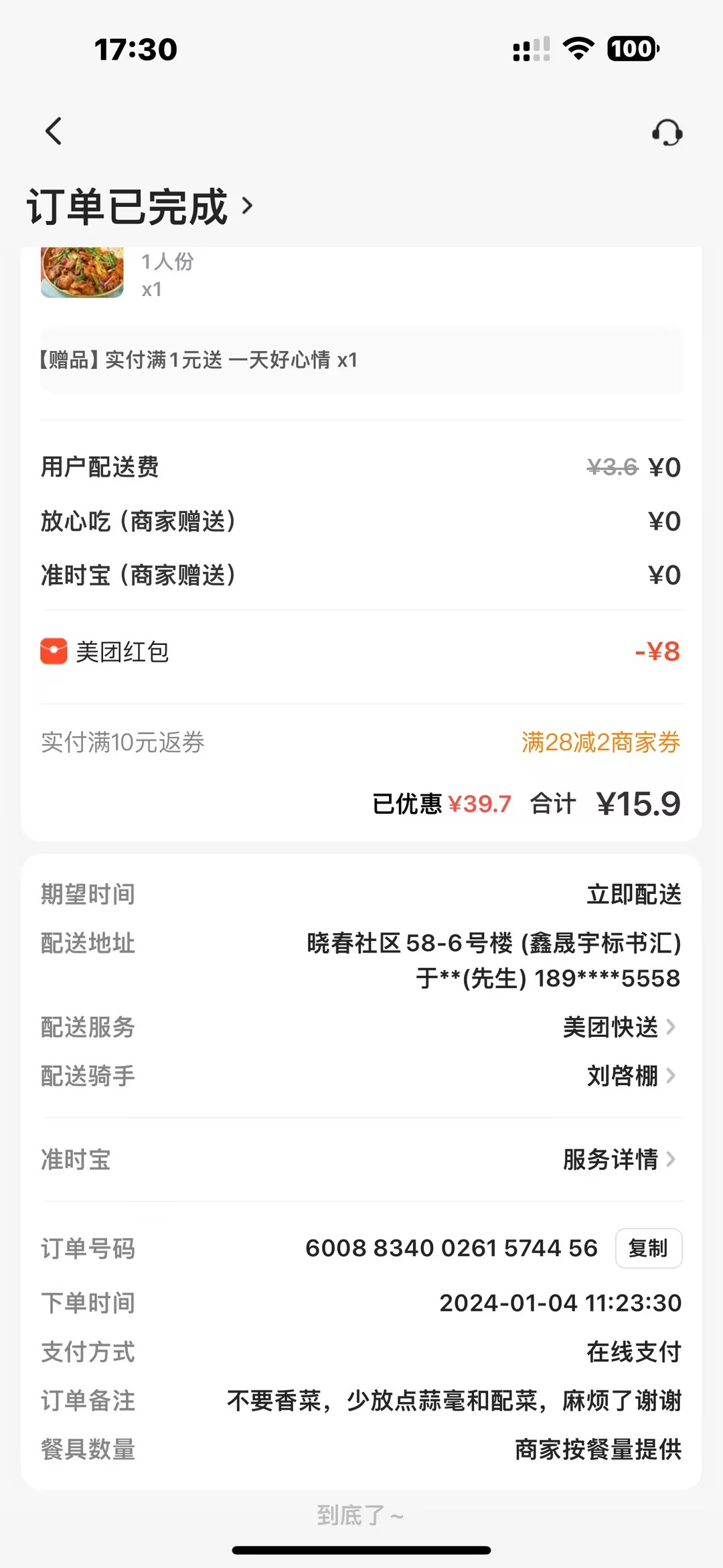Open the ordered dish thumbnail
Viewport: 723px width, 1568px height.
pyautogui.click(x=82, y=272)
